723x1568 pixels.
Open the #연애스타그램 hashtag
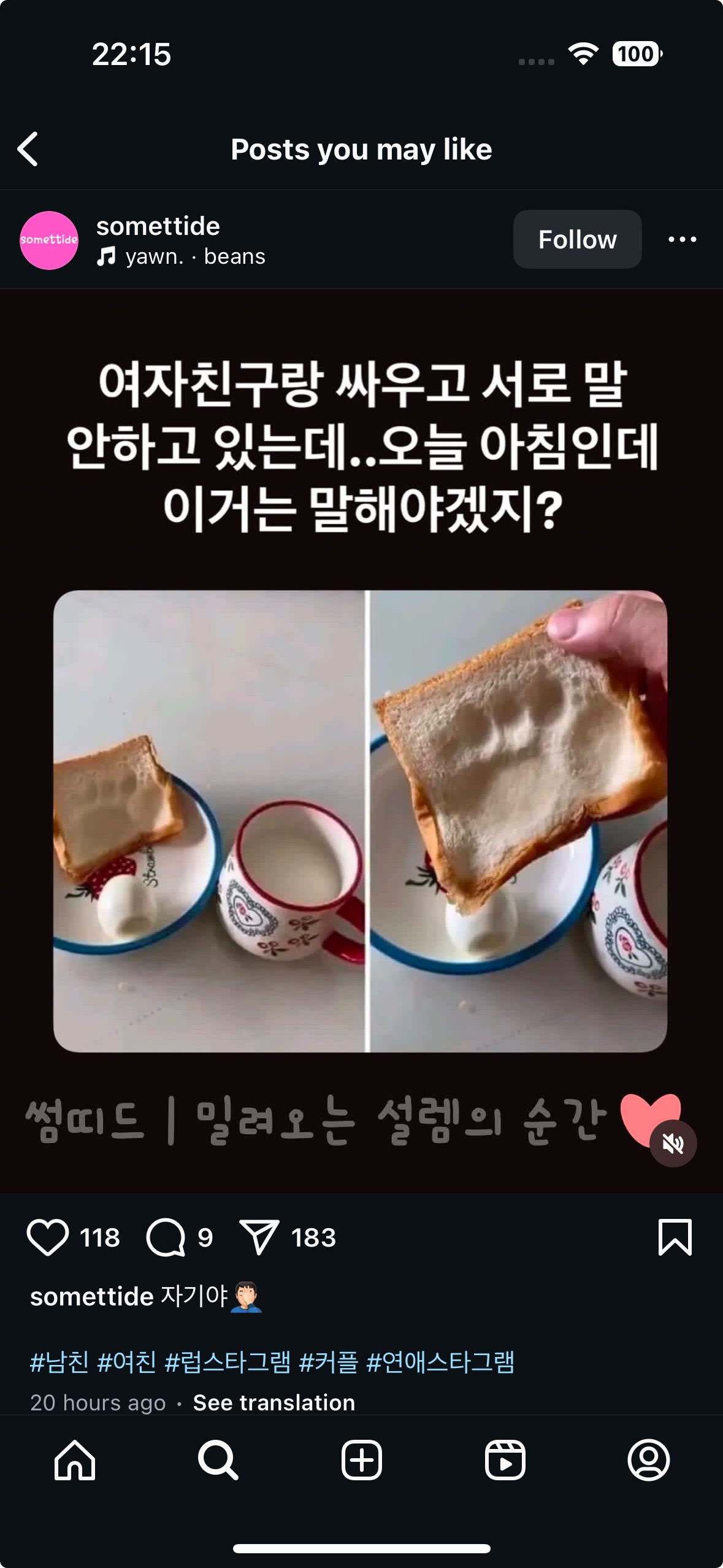(440, 1362)
